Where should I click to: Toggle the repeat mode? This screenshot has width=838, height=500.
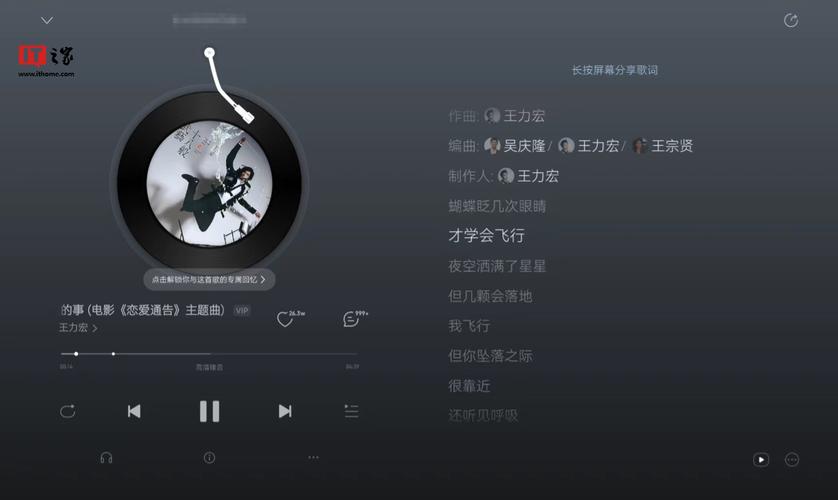(x=67, y=411)
